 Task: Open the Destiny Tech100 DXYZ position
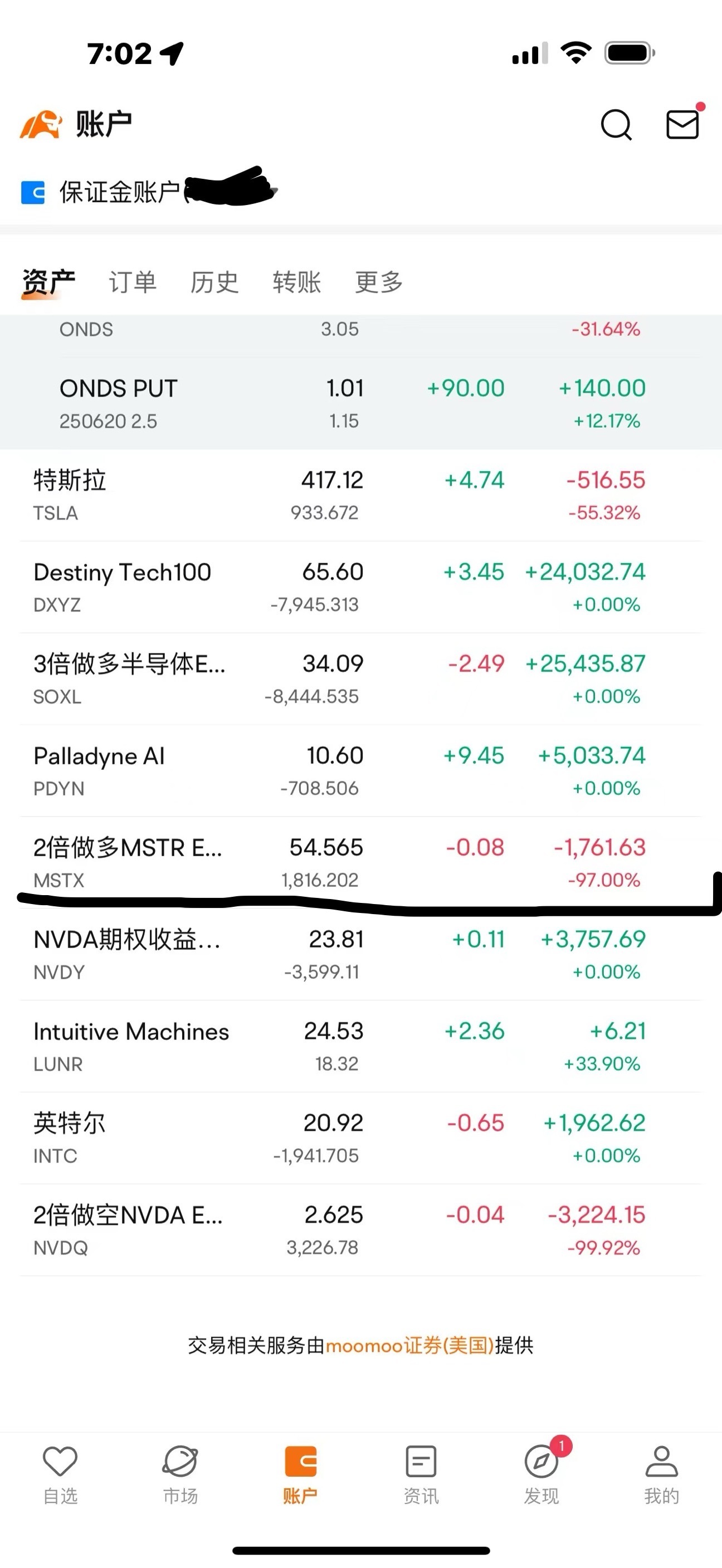click(x=361, y=588)
